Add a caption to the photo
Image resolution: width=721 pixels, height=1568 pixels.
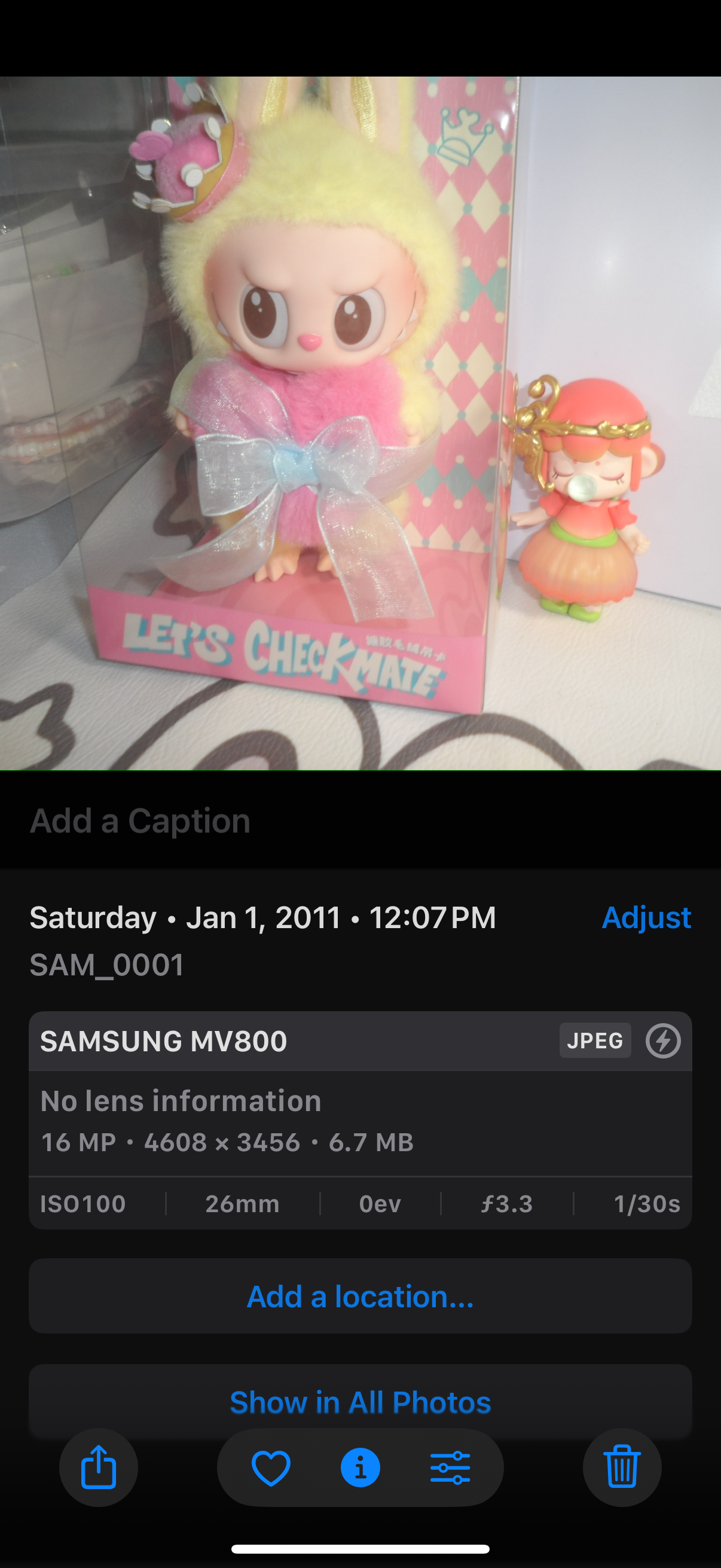[140, 820]
